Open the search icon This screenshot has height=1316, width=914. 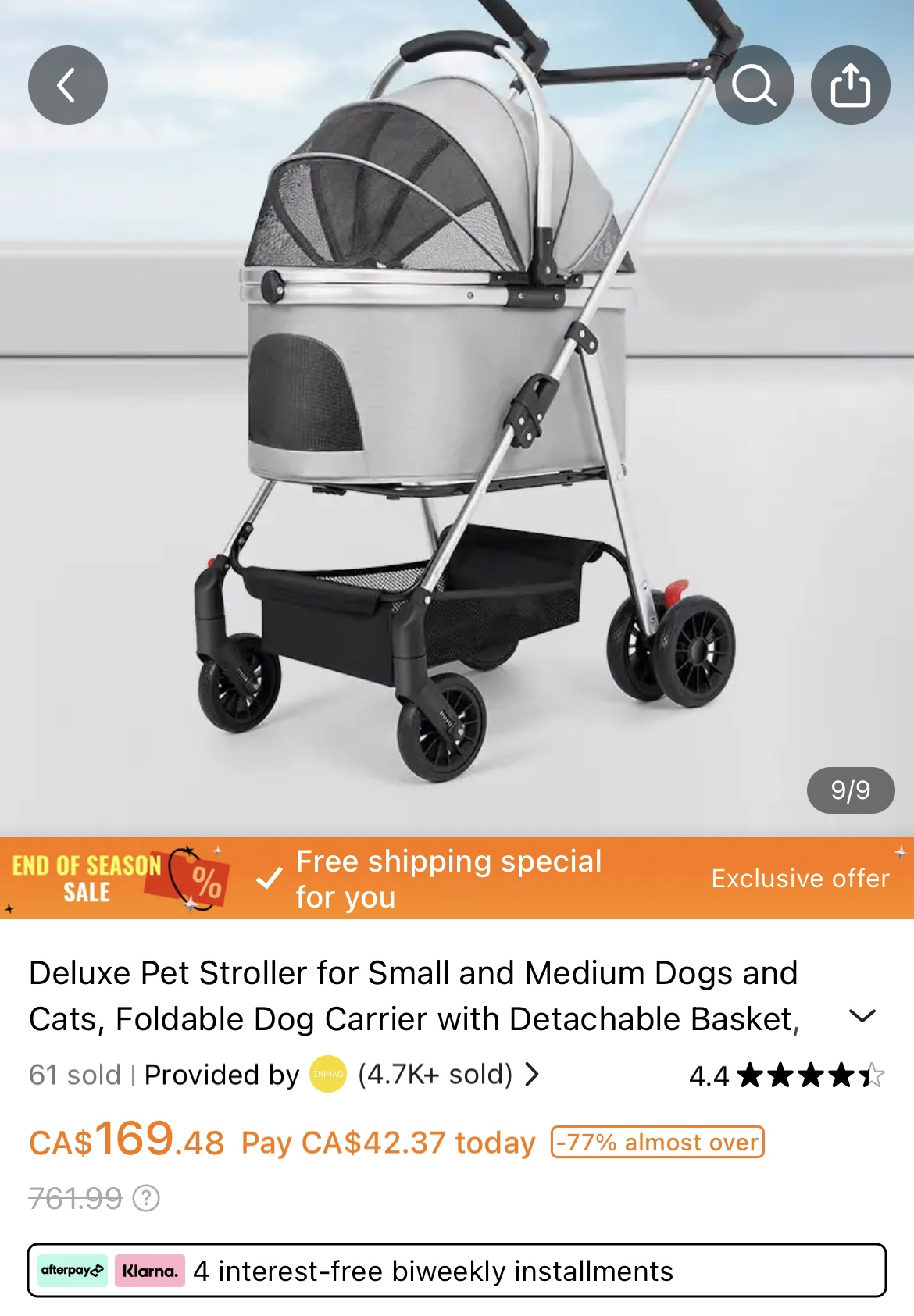pyautogui.click(x=755, y=84)
